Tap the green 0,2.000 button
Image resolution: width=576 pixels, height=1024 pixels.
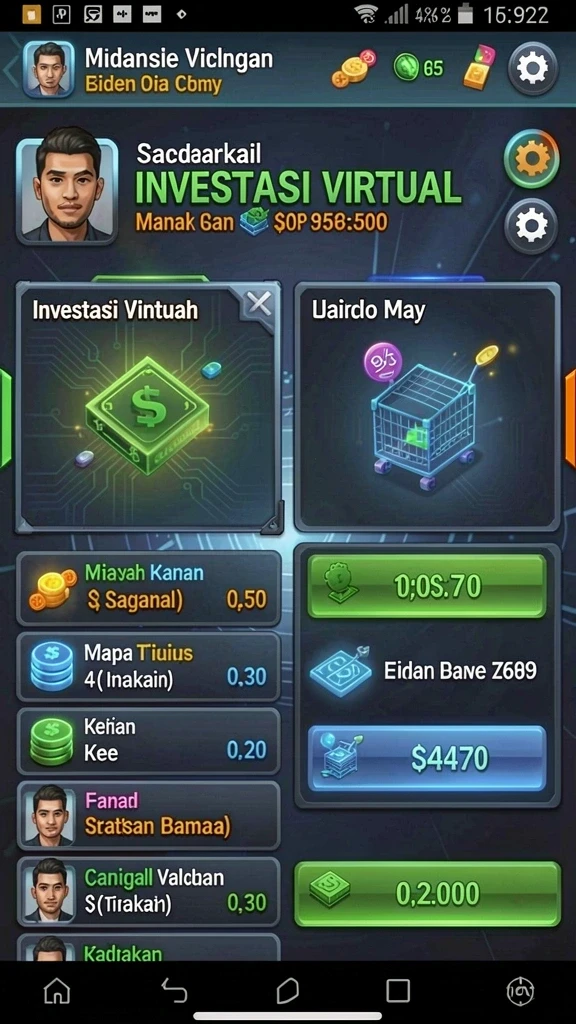click(x=428, y=893)
